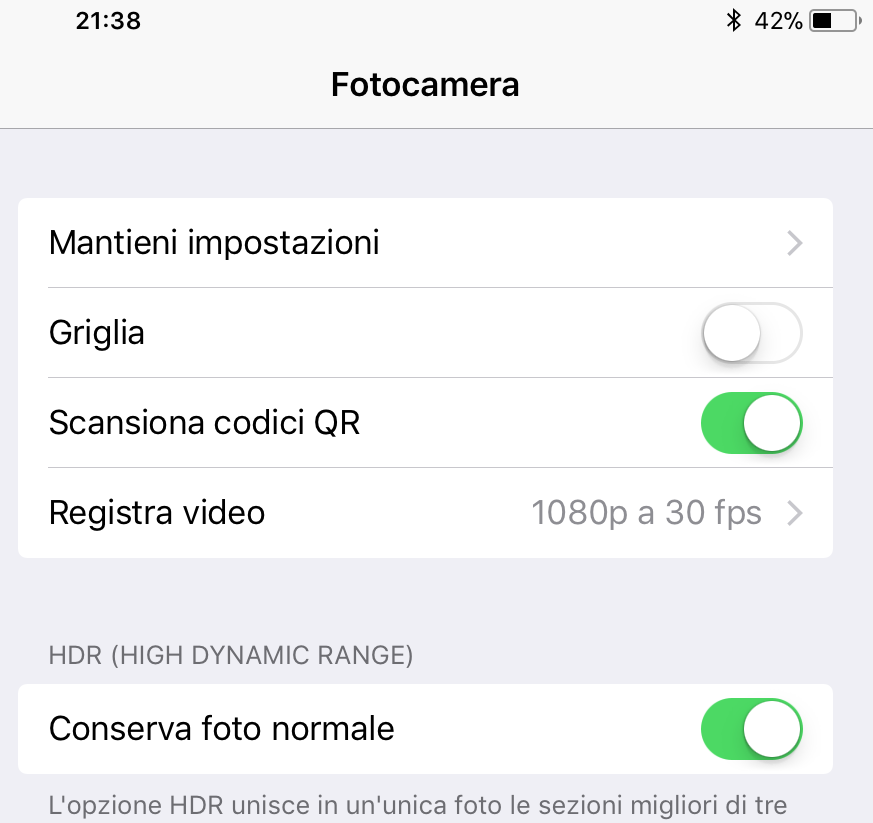The width and height of the screenshot is (873, 823).
Task: Turn off Scansiona codici QR
Action: point(752,423)
